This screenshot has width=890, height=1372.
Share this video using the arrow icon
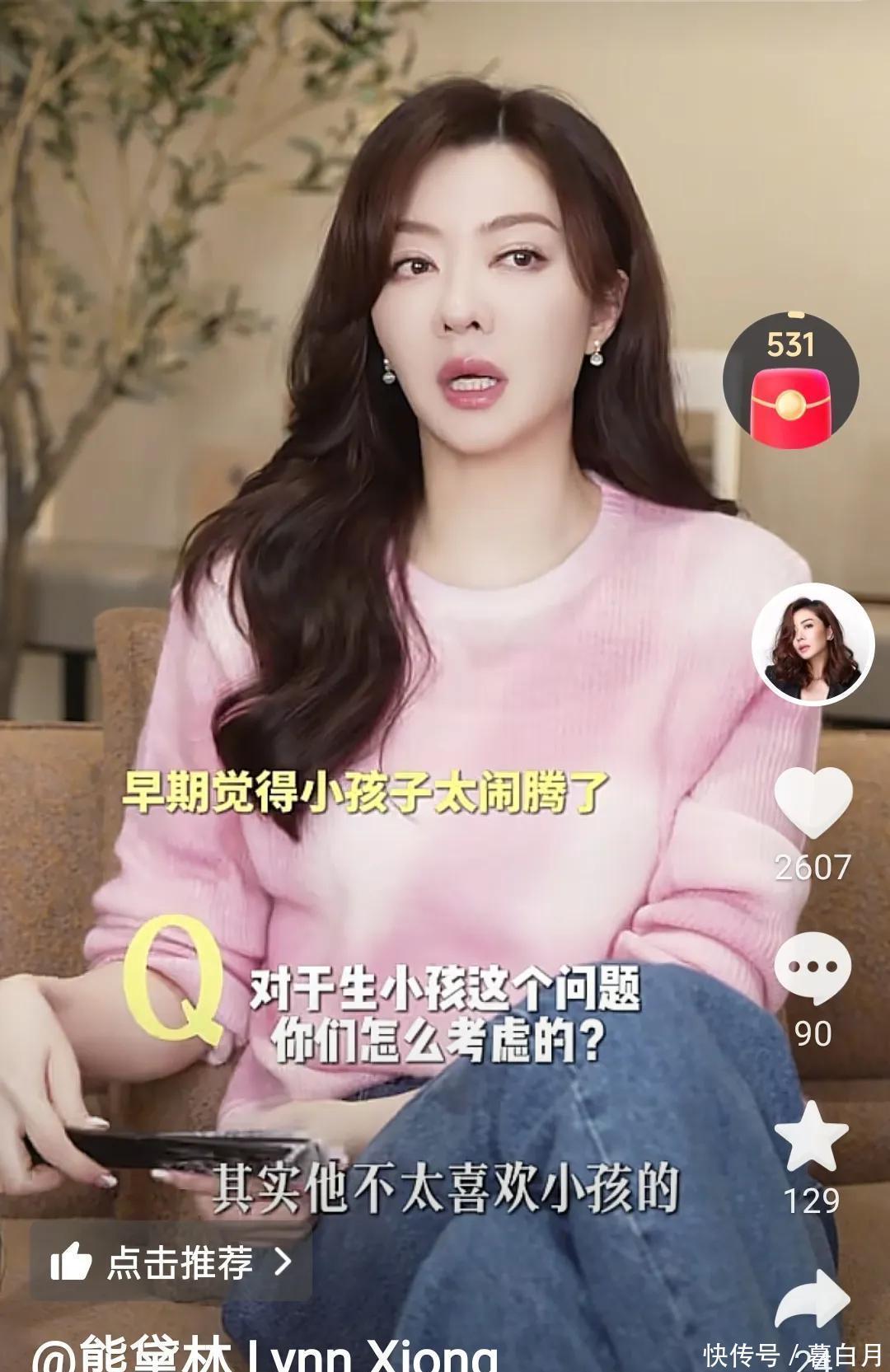point(813,1302)
